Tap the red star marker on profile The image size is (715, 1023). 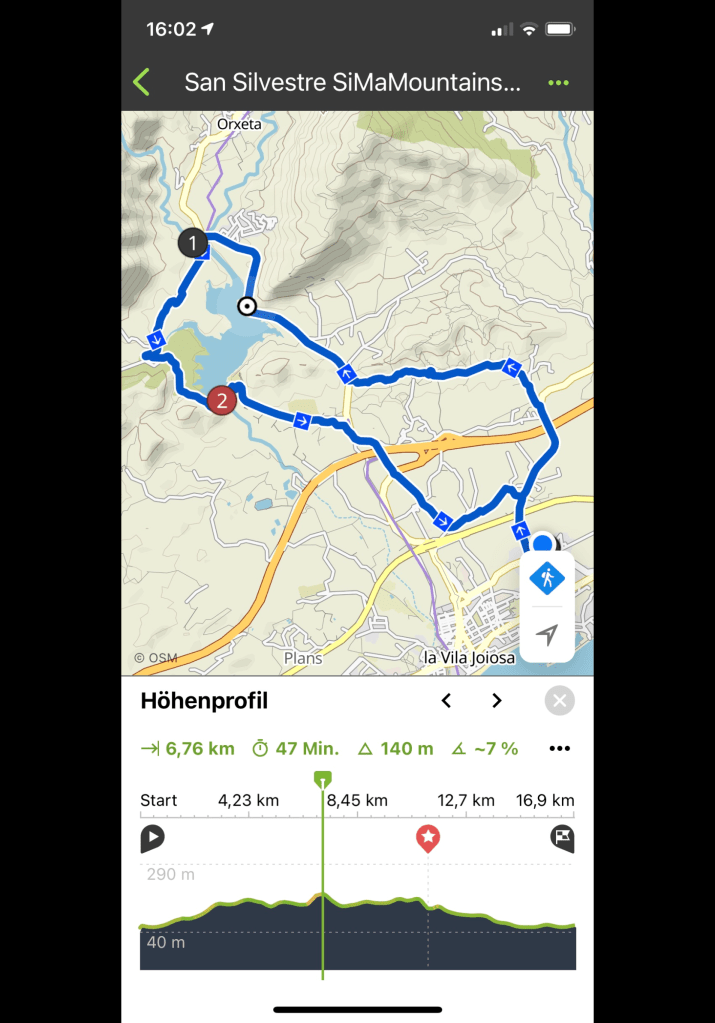pos(428,837)
